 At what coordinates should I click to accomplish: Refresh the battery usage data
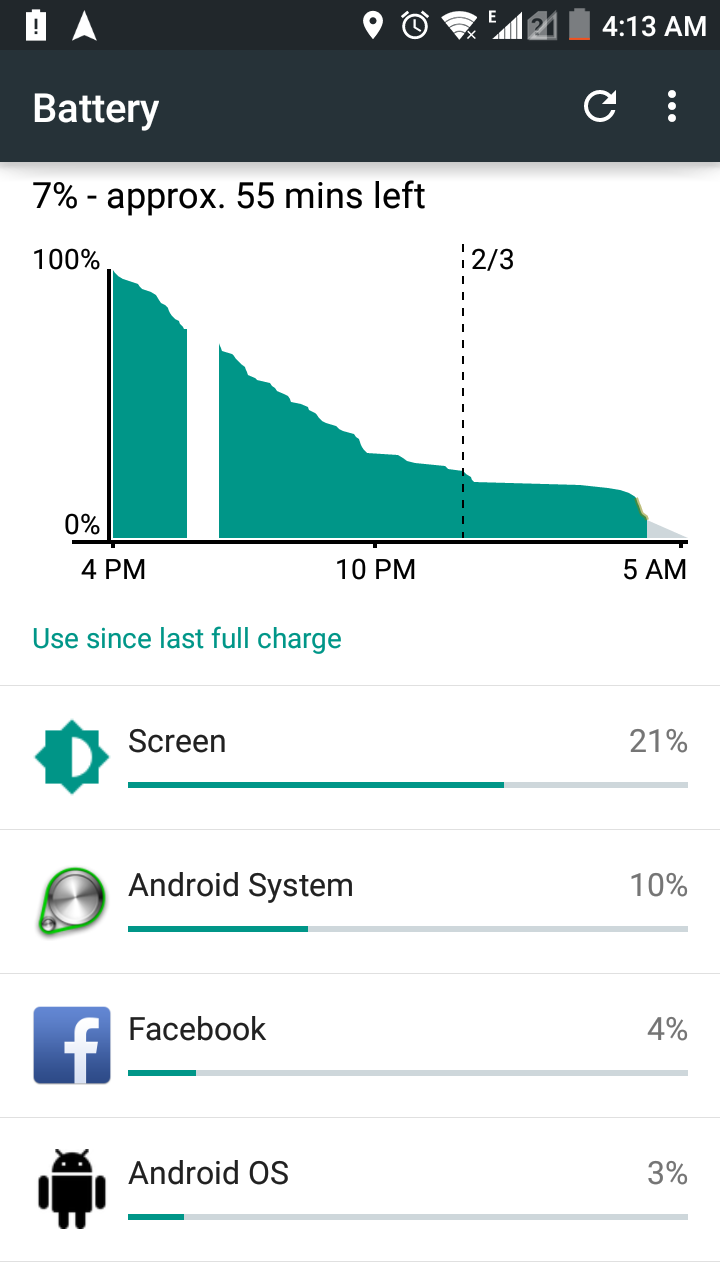pos(600,106)
